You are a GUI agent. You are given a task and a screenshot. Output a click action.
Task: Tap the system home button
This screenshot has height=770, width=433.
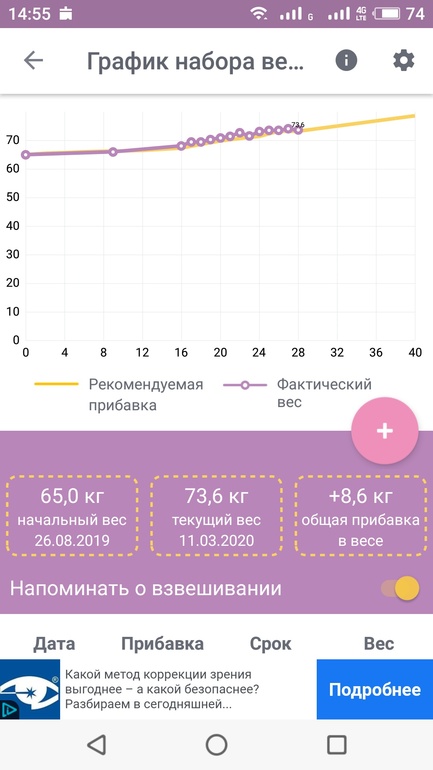(216, 744)
